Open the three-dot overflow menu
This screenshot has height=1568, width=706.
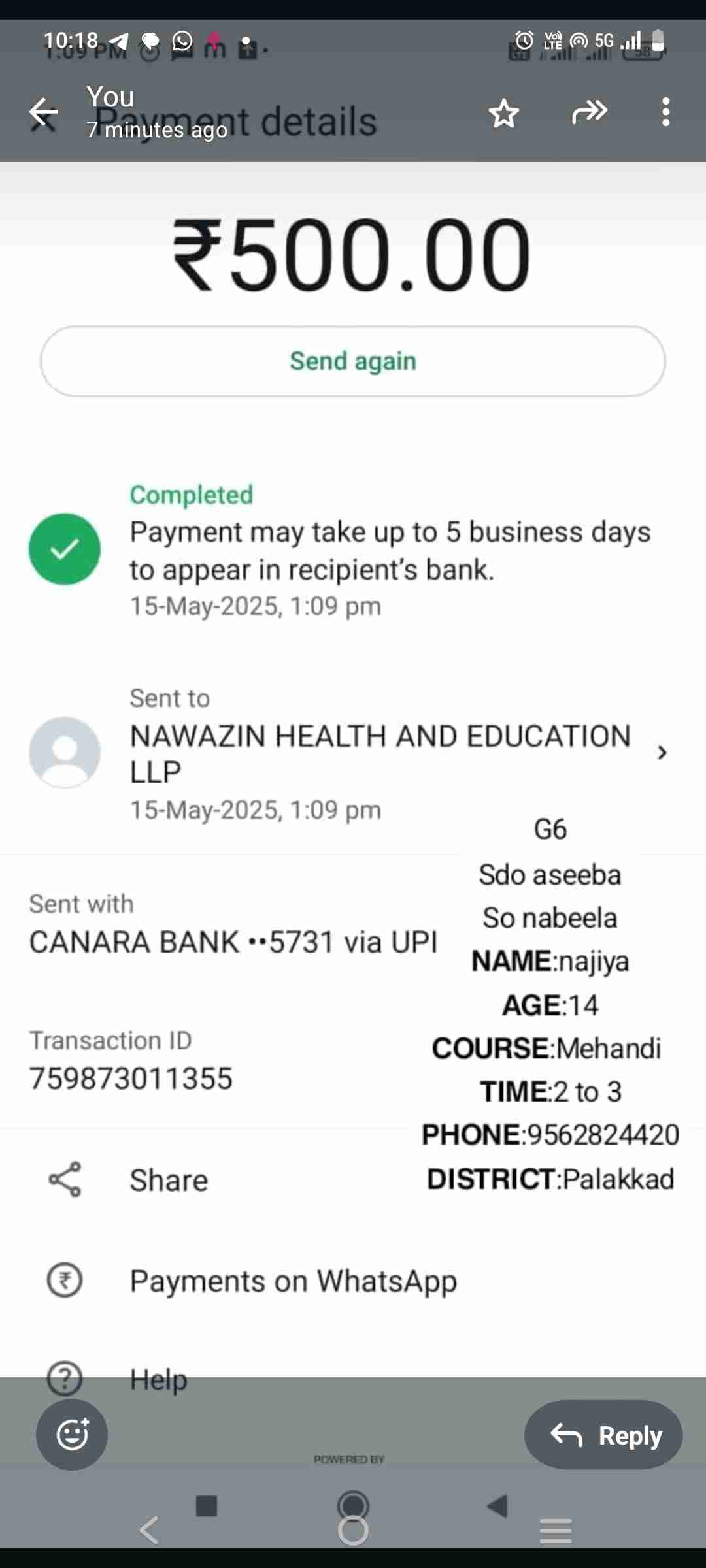point(665,112)
